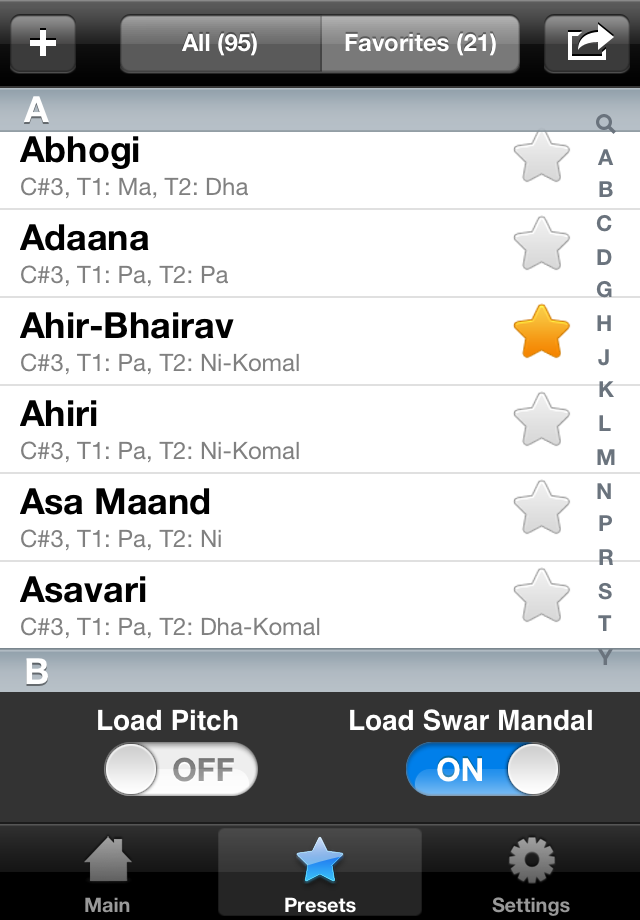Jump to letter M in index
Screen dimensions: 640x920
(x=605, y=458)
